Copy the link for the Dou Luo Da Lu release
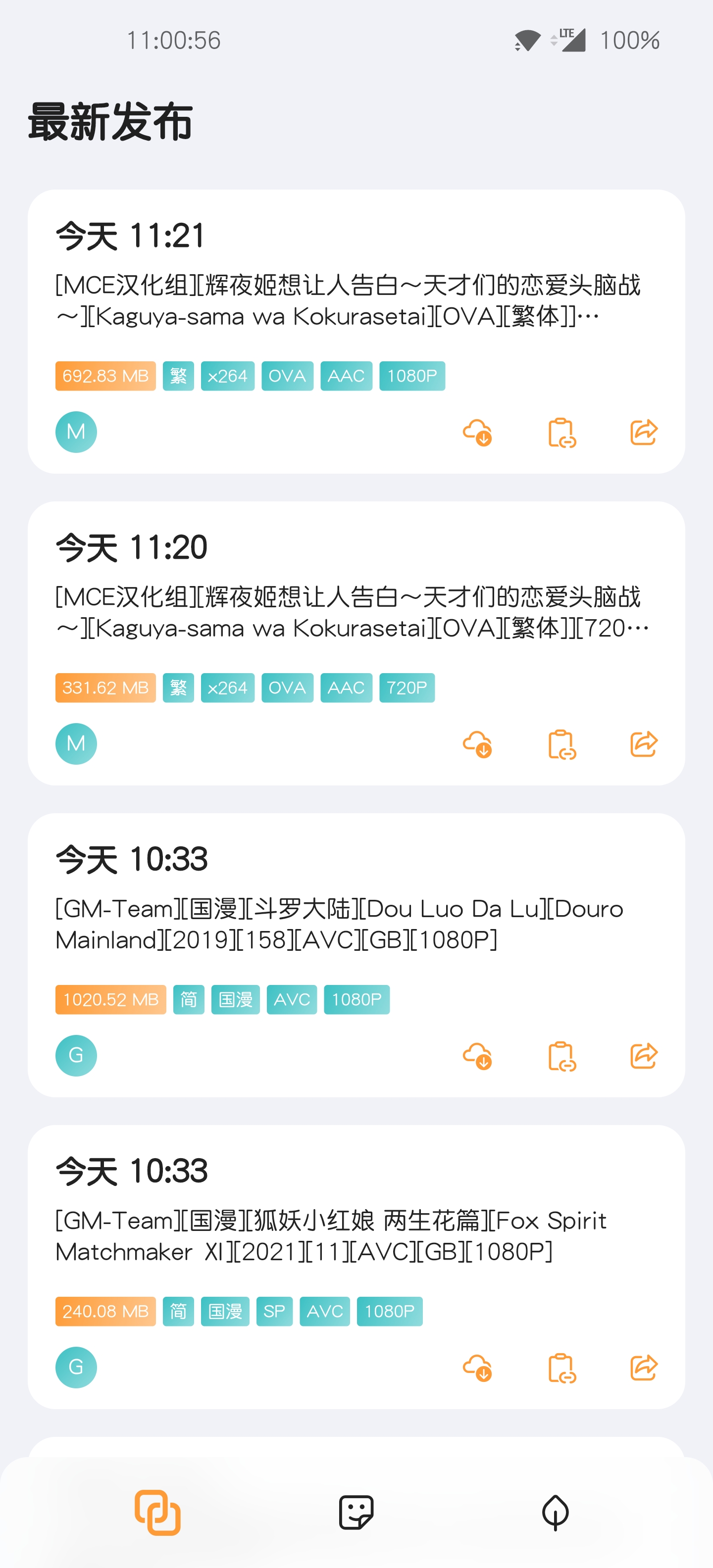The width and height of the screenshot is (713, 1568). coord(561,1055)
